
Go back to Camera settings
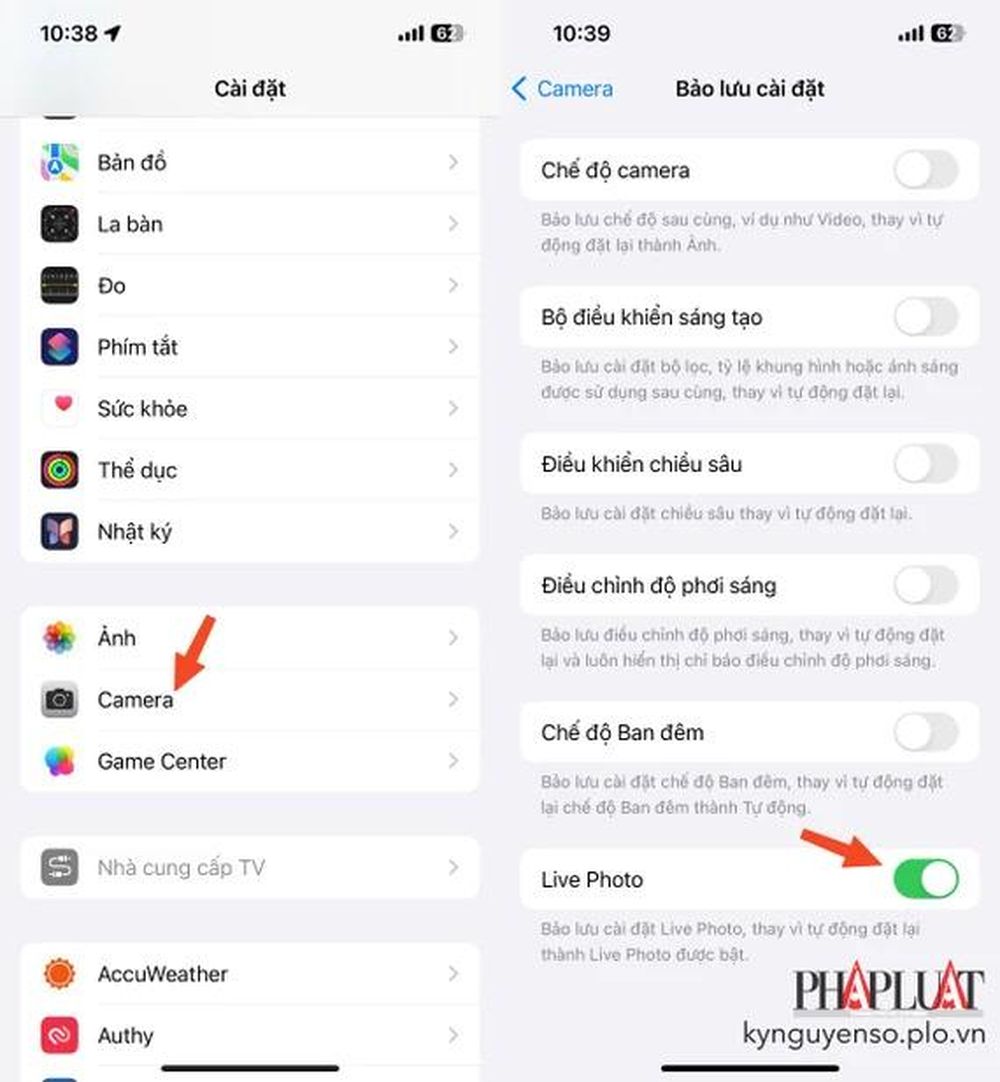(x=562, y=89)
